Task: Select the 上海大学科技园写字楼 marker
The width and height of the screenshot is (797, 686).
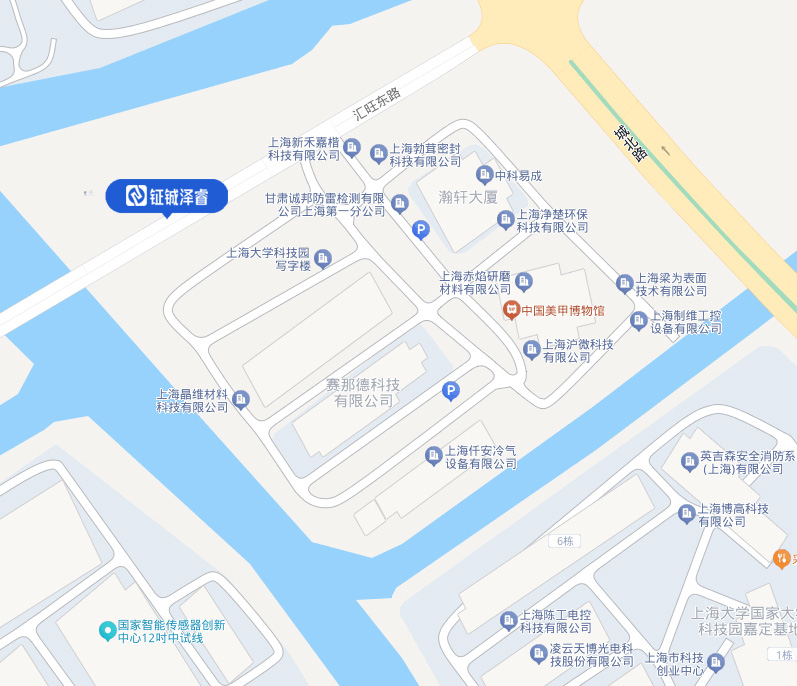Action: coord(323,259)
